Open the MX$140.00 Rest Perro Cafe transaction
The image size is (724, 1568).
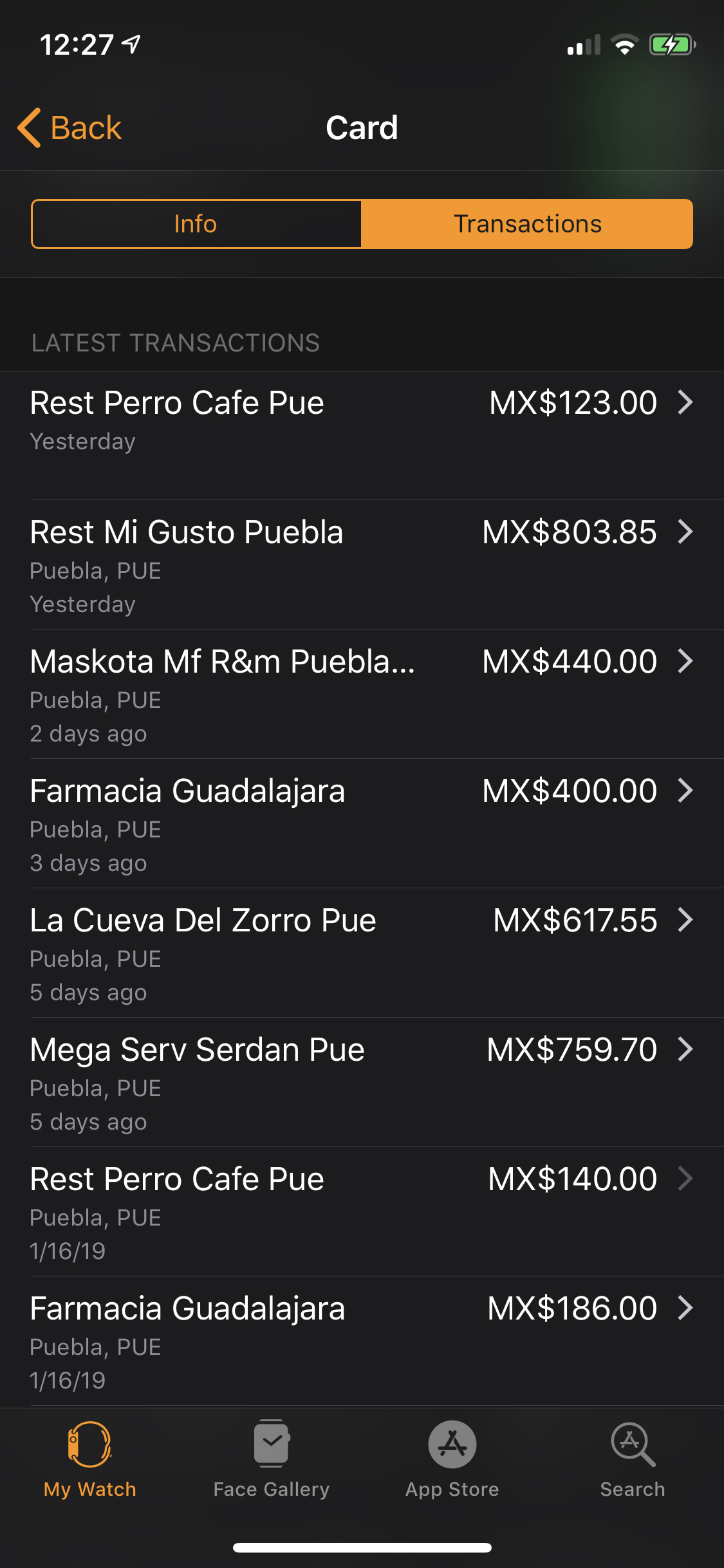click(362, 1212)
